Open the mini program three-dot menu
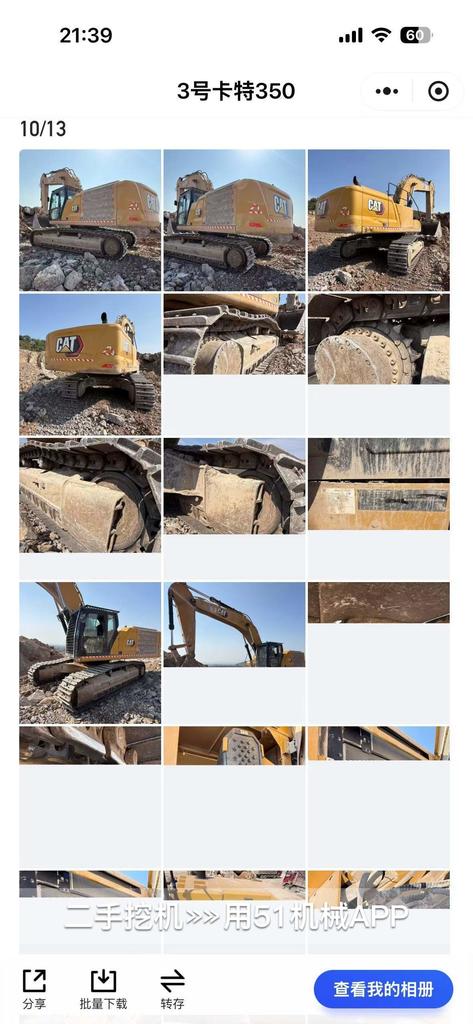 pos(387,91)
